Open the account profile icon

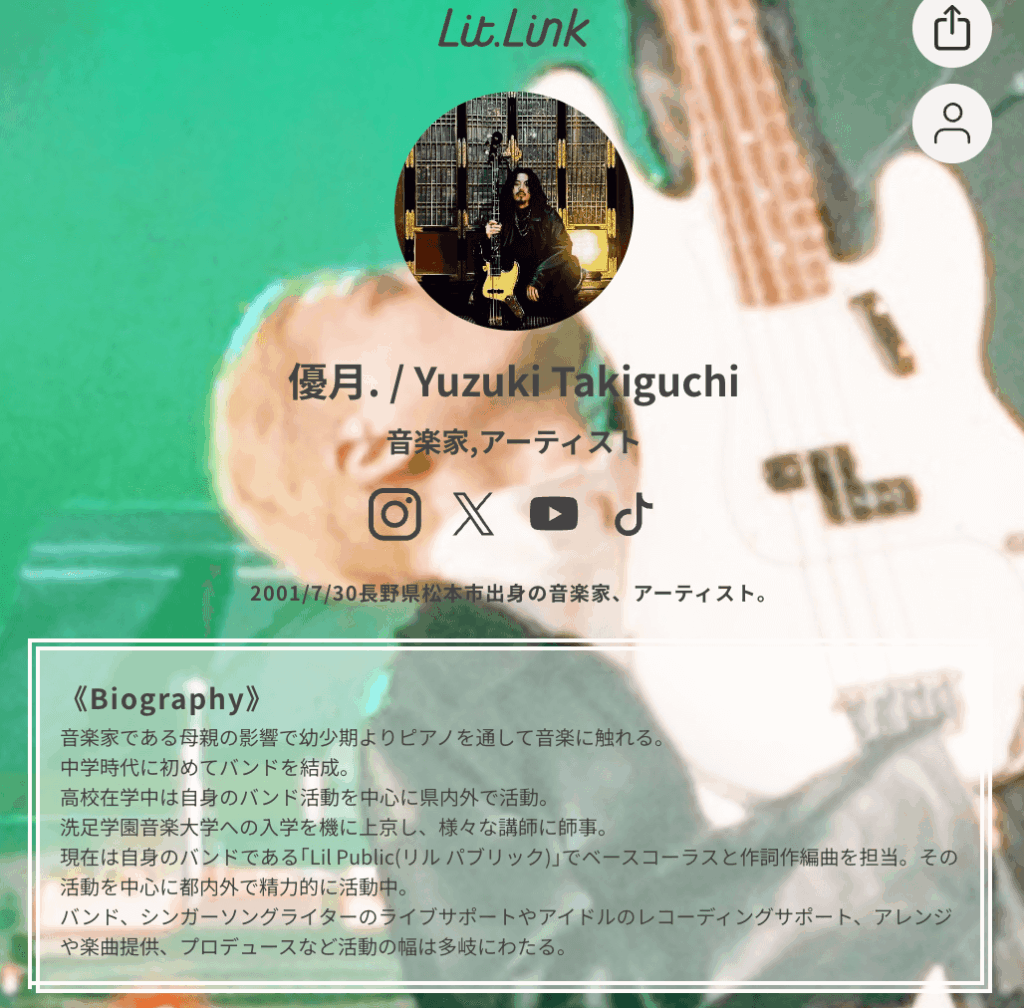(951, 123)
